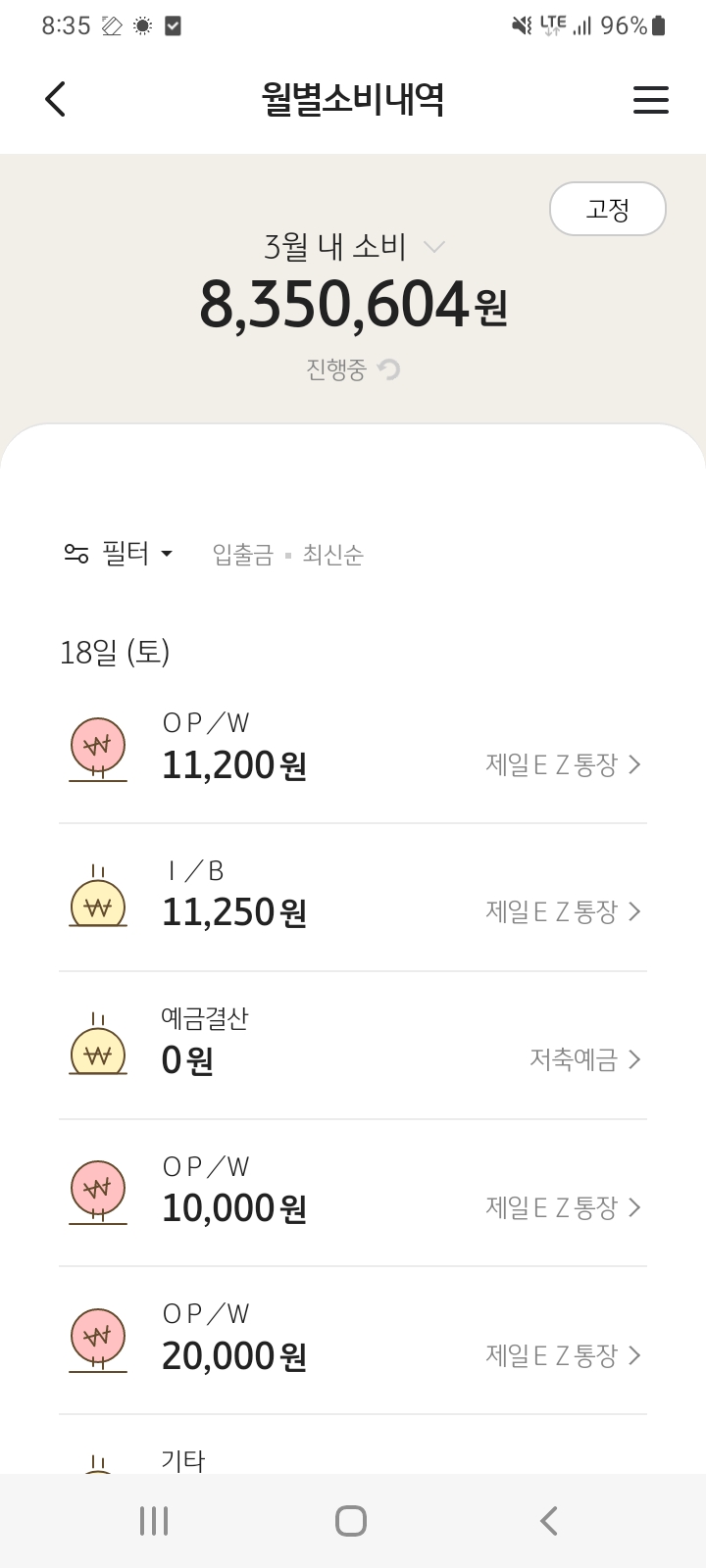View the OP/W 10,000원 transaction details
Screen dimensions: 706x1568
coord(353,1193)
